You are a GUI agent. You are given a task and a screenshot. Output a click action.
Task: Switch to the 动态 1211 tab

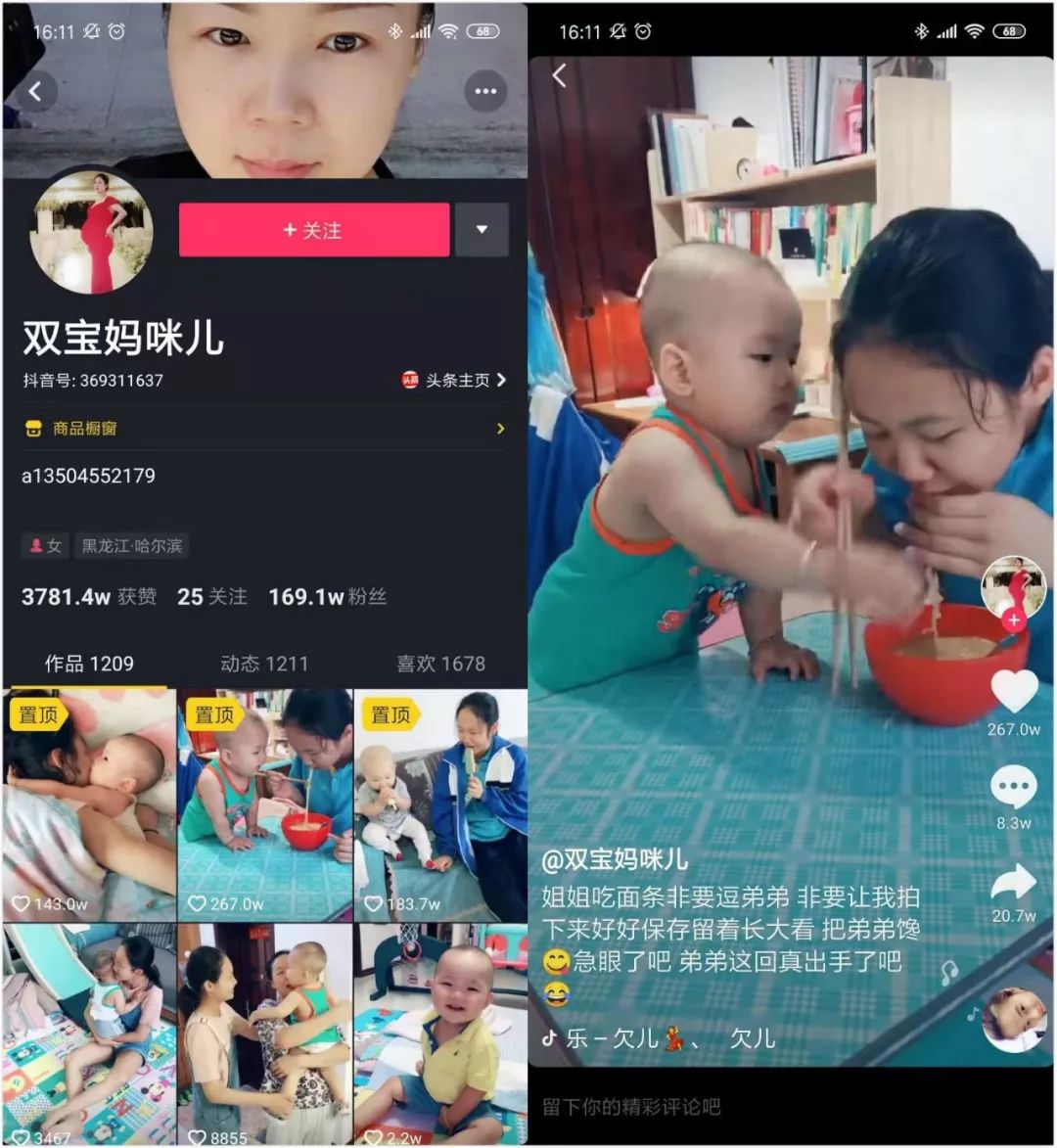point(264,664)
